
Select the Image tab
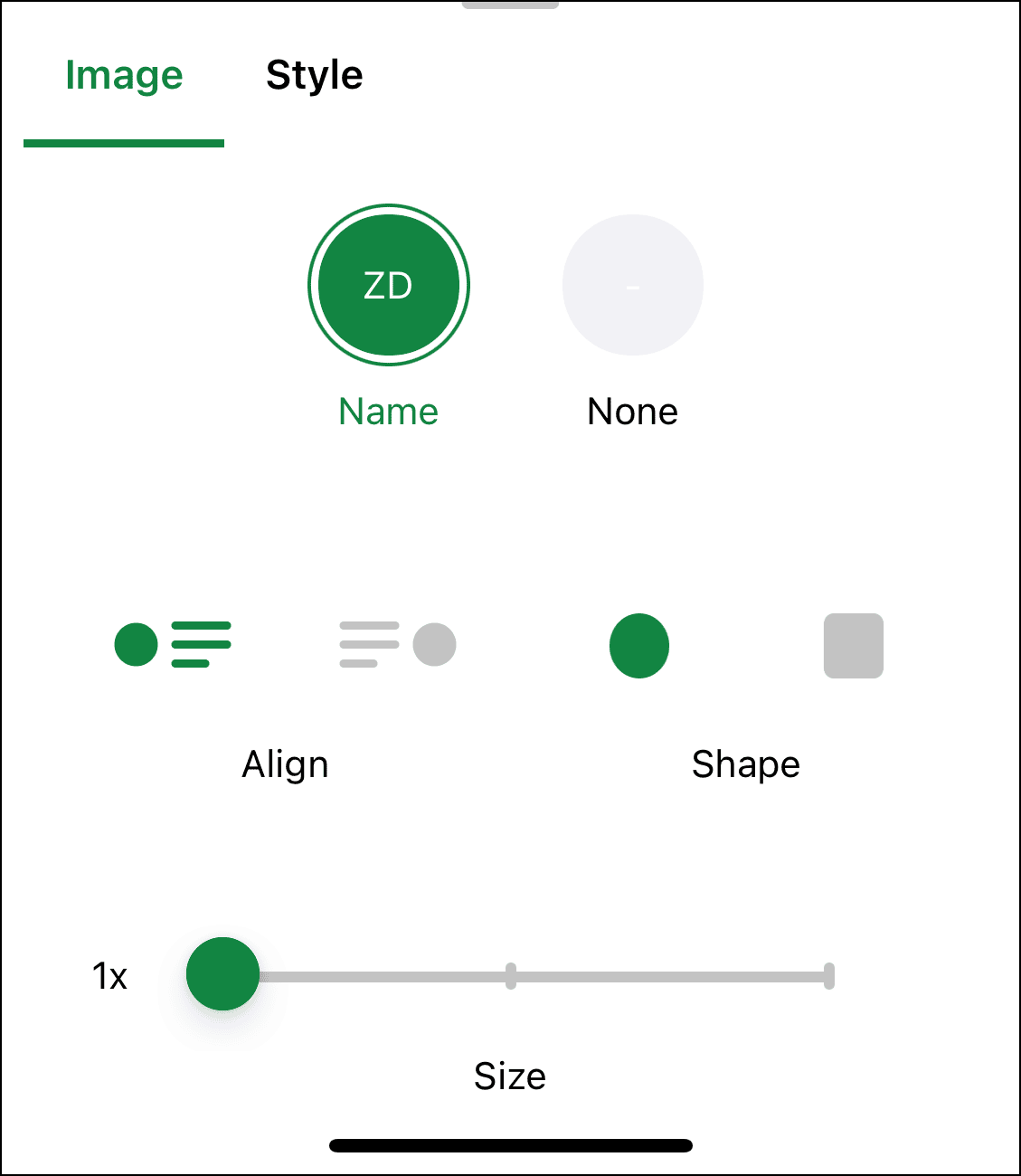pos(124,75)
